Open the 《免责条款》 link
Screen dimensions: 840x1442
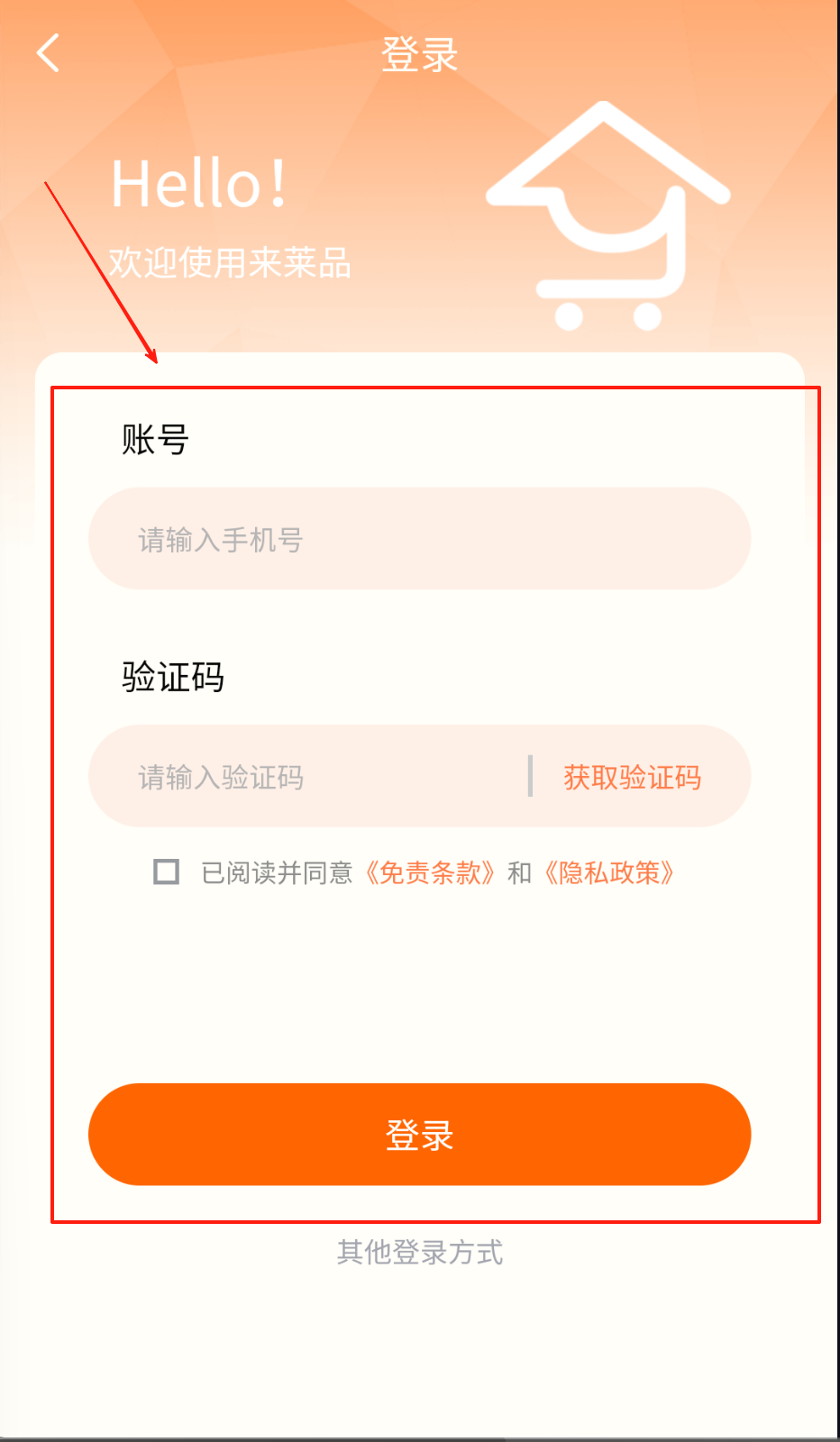tap(430, 872)
